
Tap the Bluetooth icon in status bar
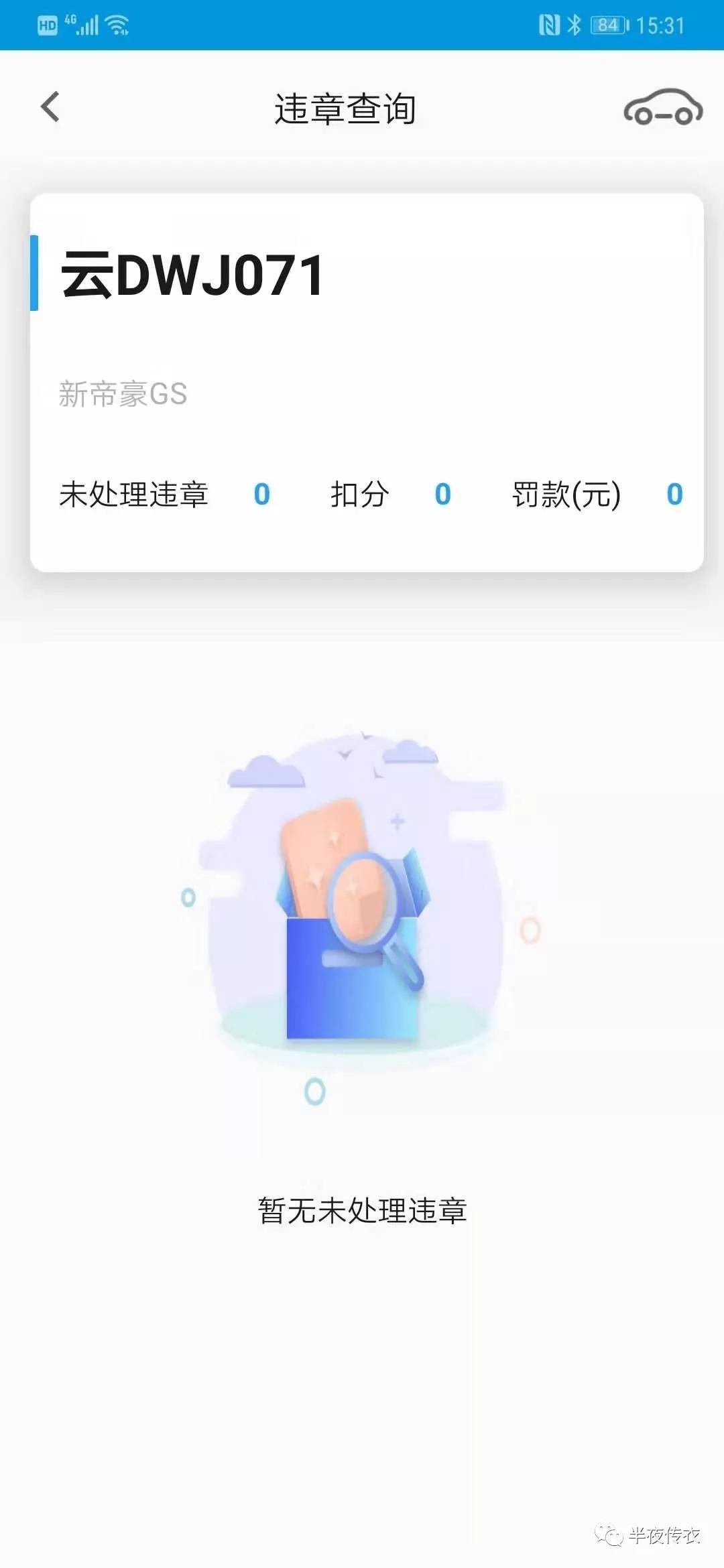click(573, 23)
